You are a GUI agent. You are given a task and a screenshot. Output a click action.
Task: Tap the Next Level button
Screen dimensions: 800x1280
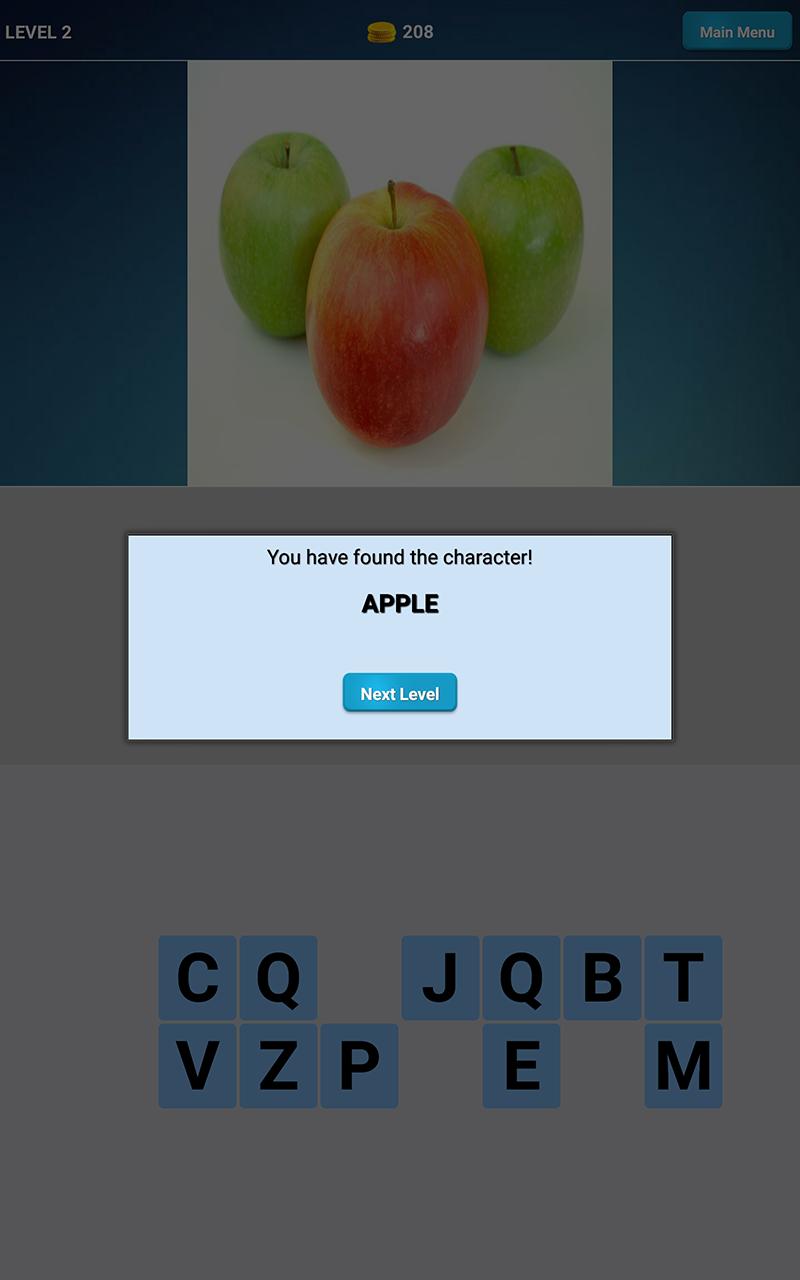[x=399, y=693]
